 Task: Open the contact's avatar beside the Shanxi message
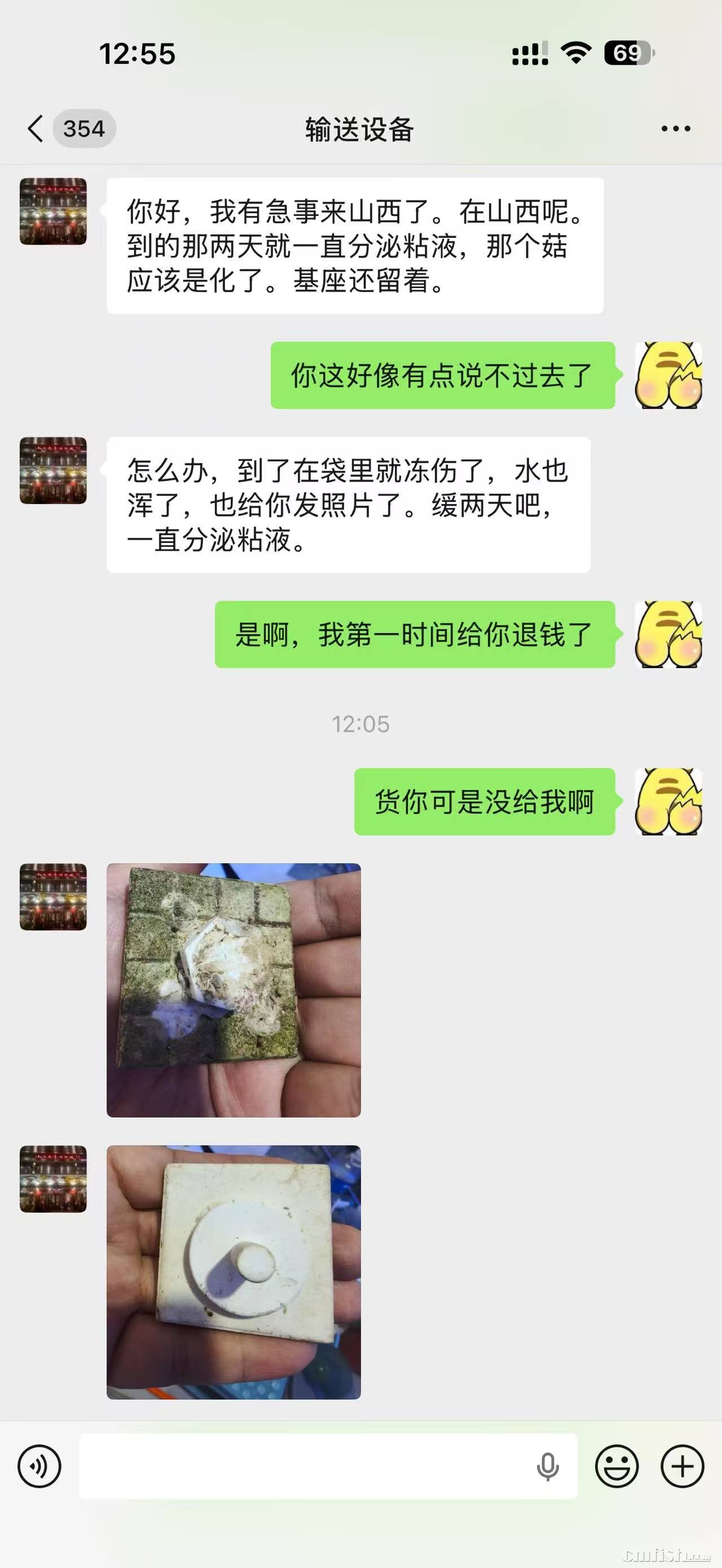click(53, 211)
